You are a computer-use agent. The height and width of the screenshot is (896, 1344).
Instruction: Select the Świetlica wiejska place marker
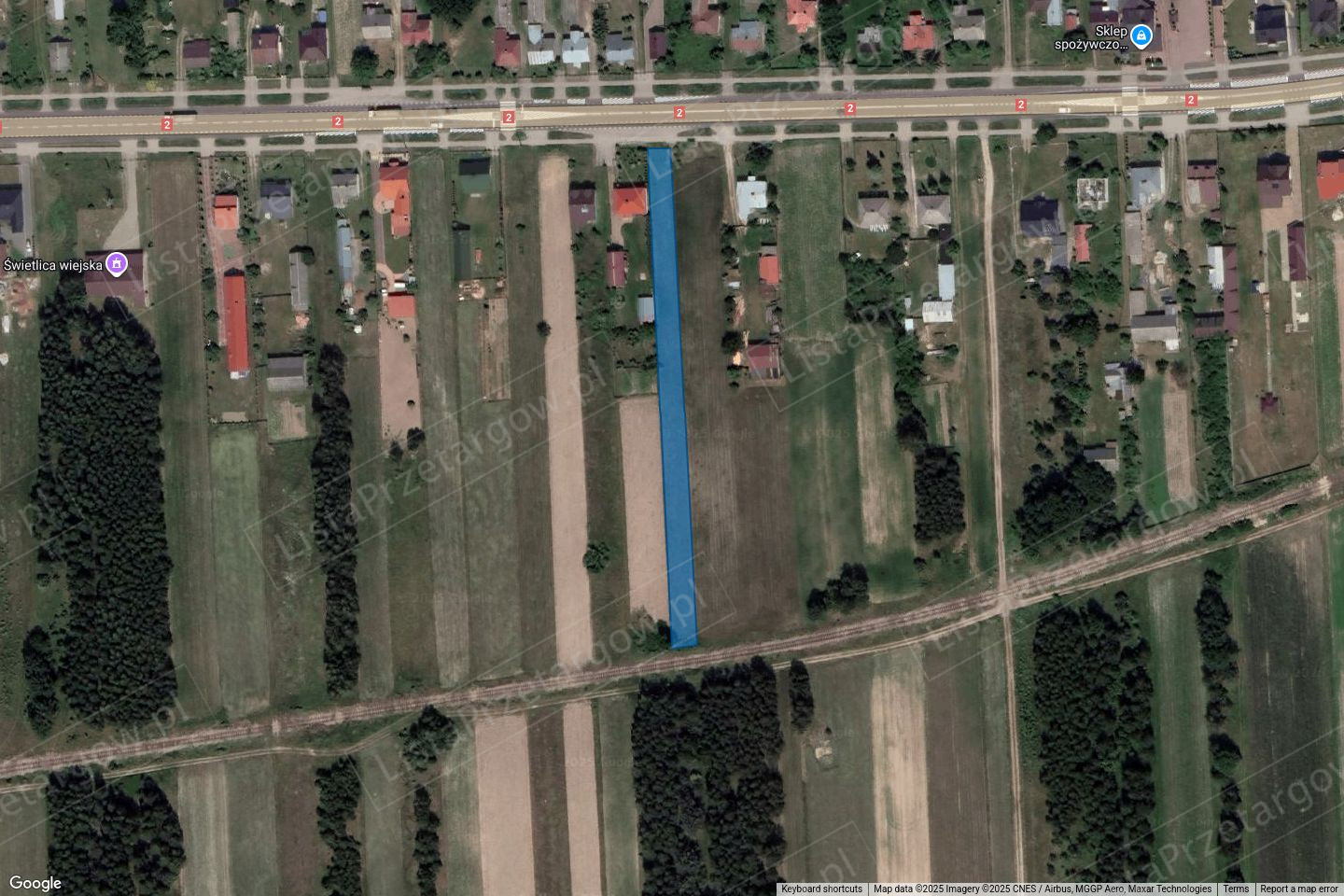(x=117, y=265)
